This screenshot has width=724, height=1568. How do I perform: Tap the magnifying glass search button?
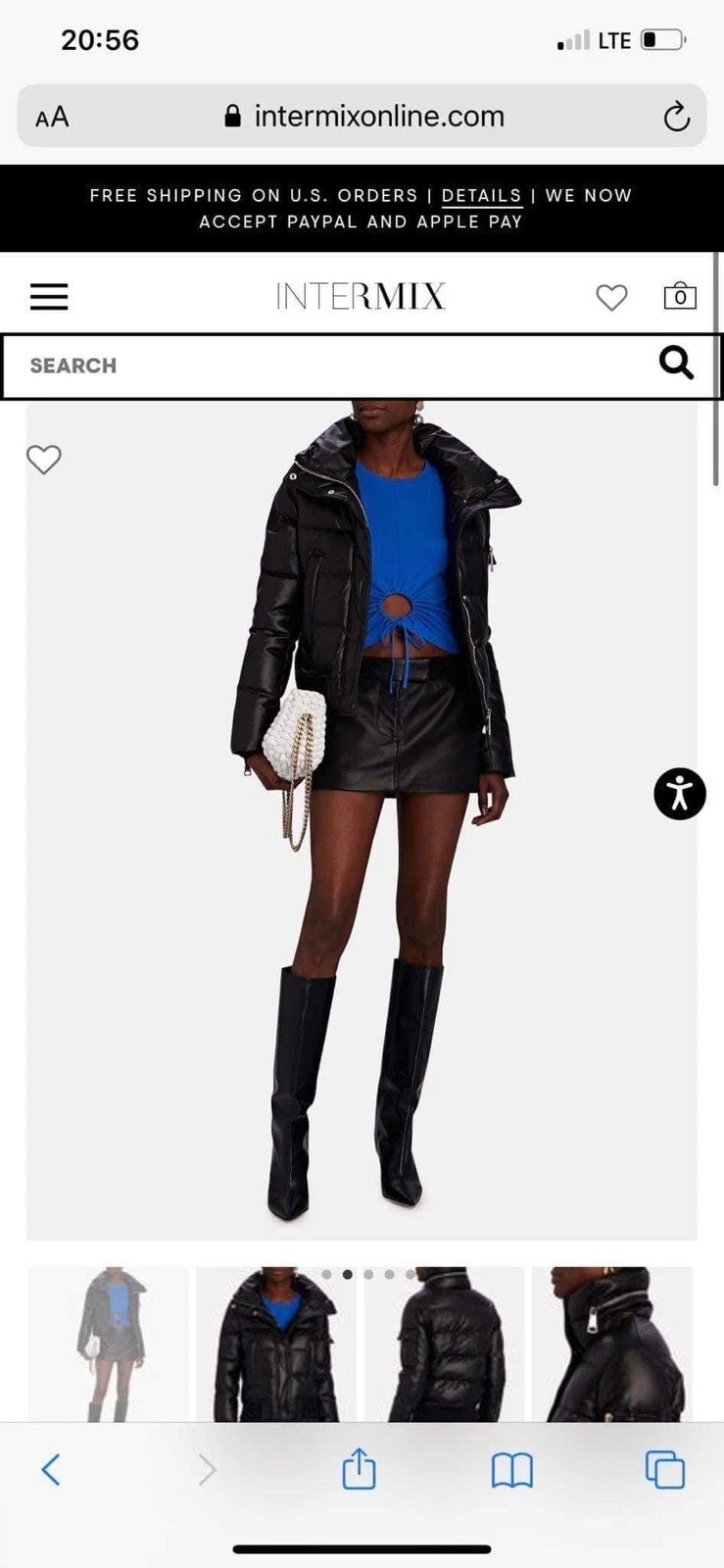click(x=676, y=363)
